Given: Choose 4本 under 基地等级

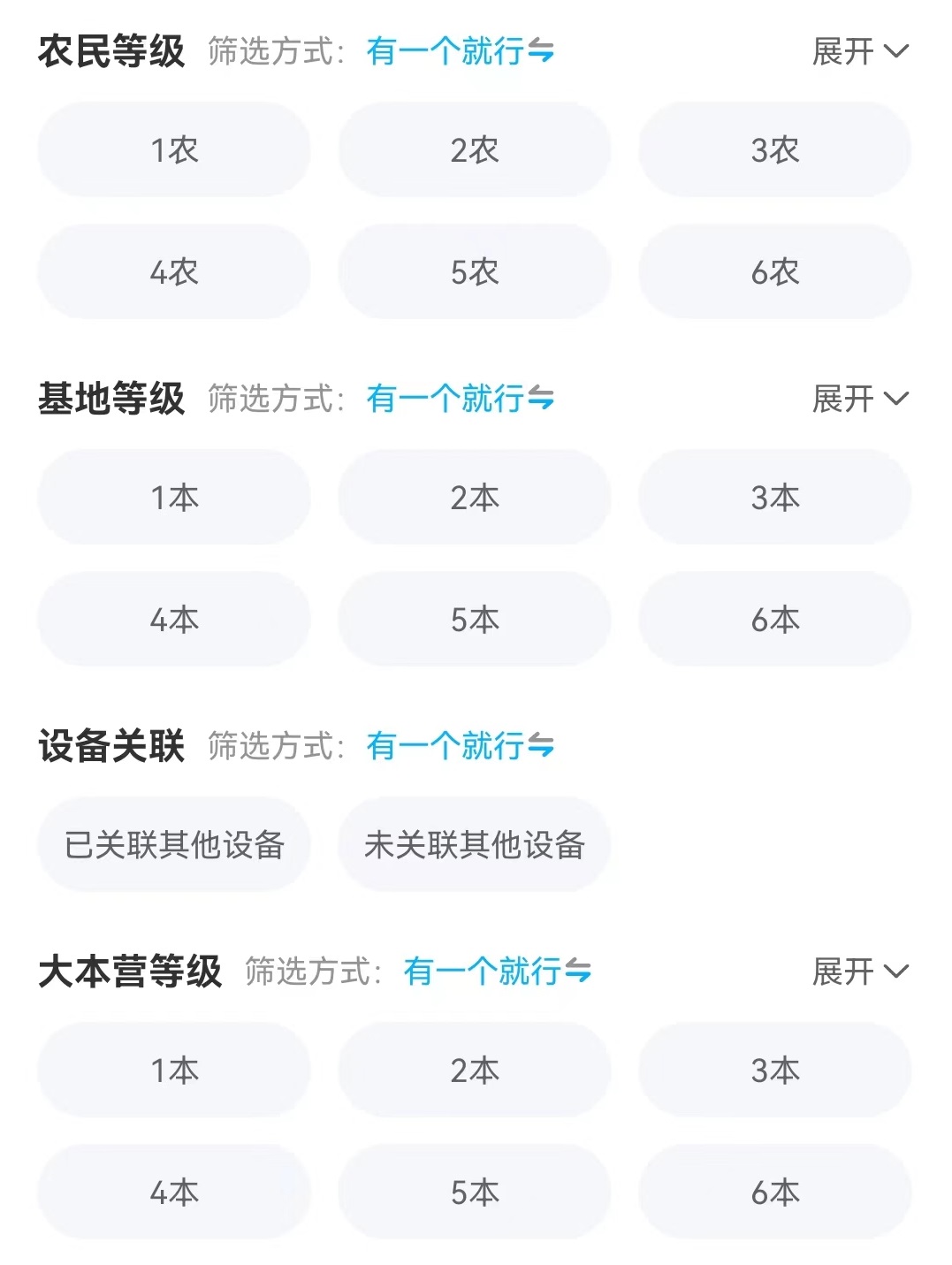Looking at the screenshot, I should (174, 620).
